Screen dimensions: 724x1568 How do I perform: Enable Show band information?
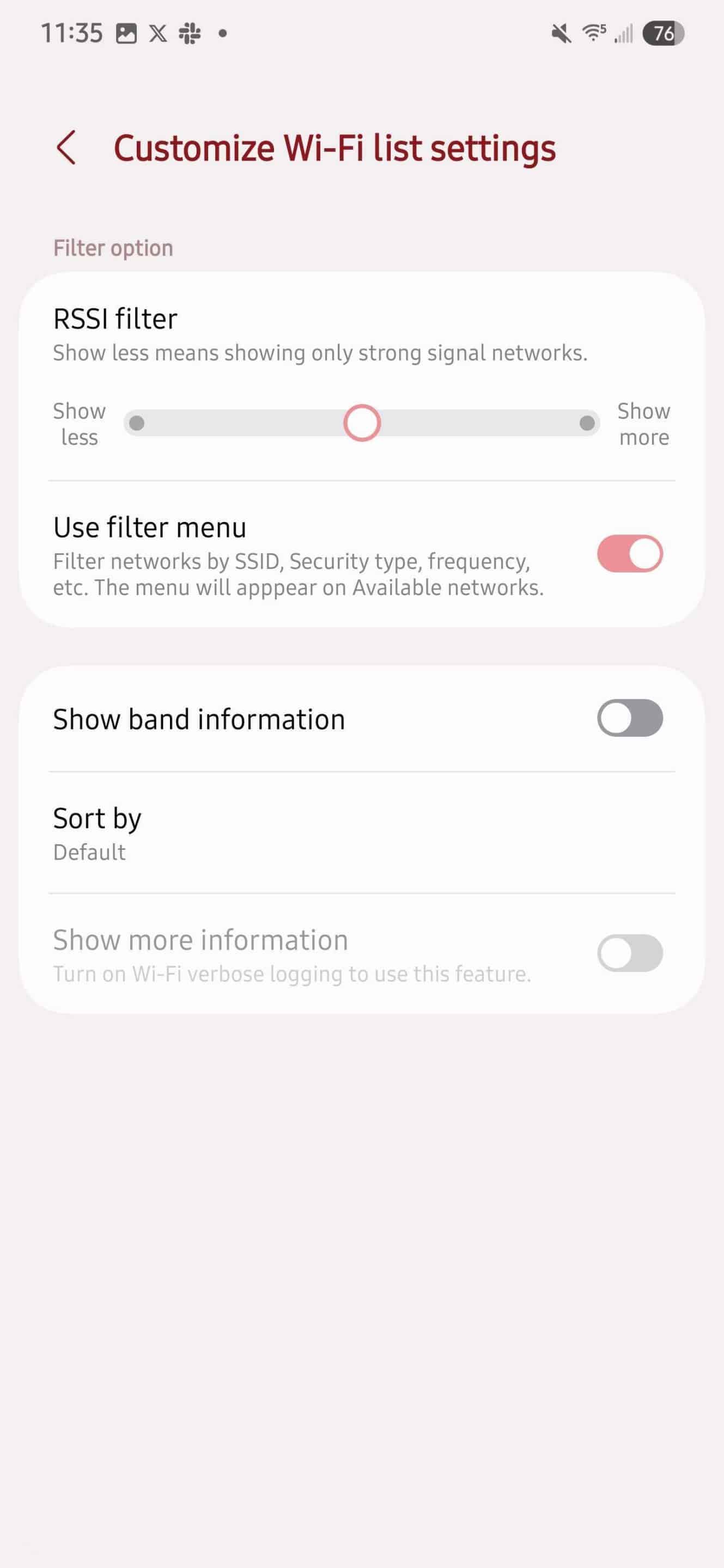click(629, 718)
